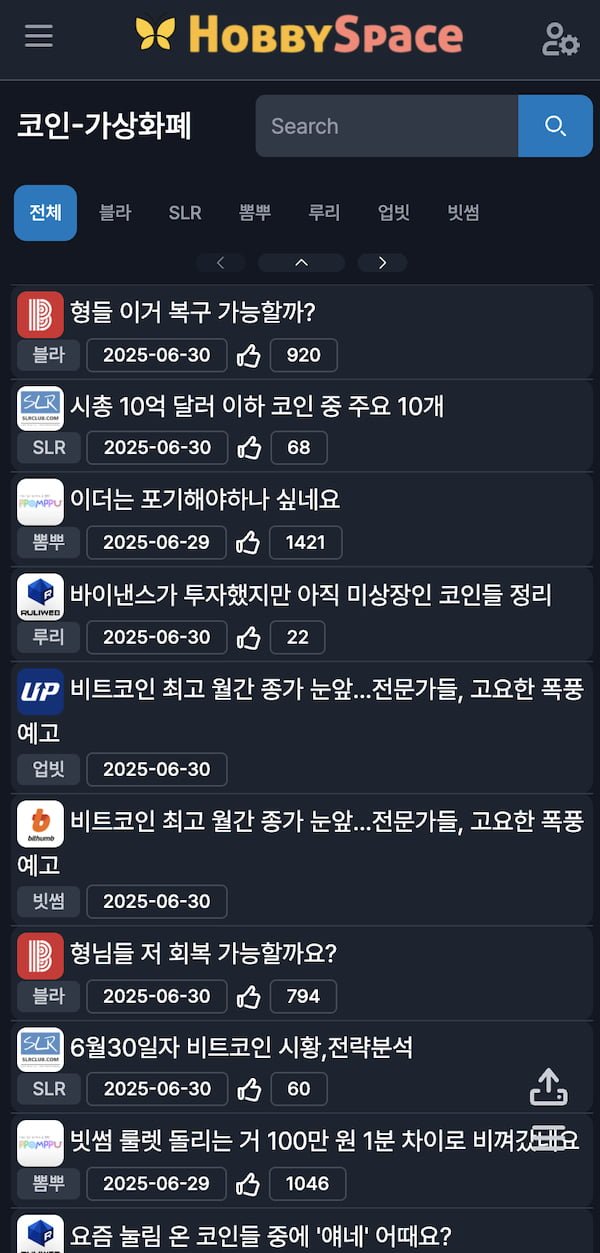Select the 전체 tab
The width and height of the screenshot is (600, 1253).
tap(45, 212)
